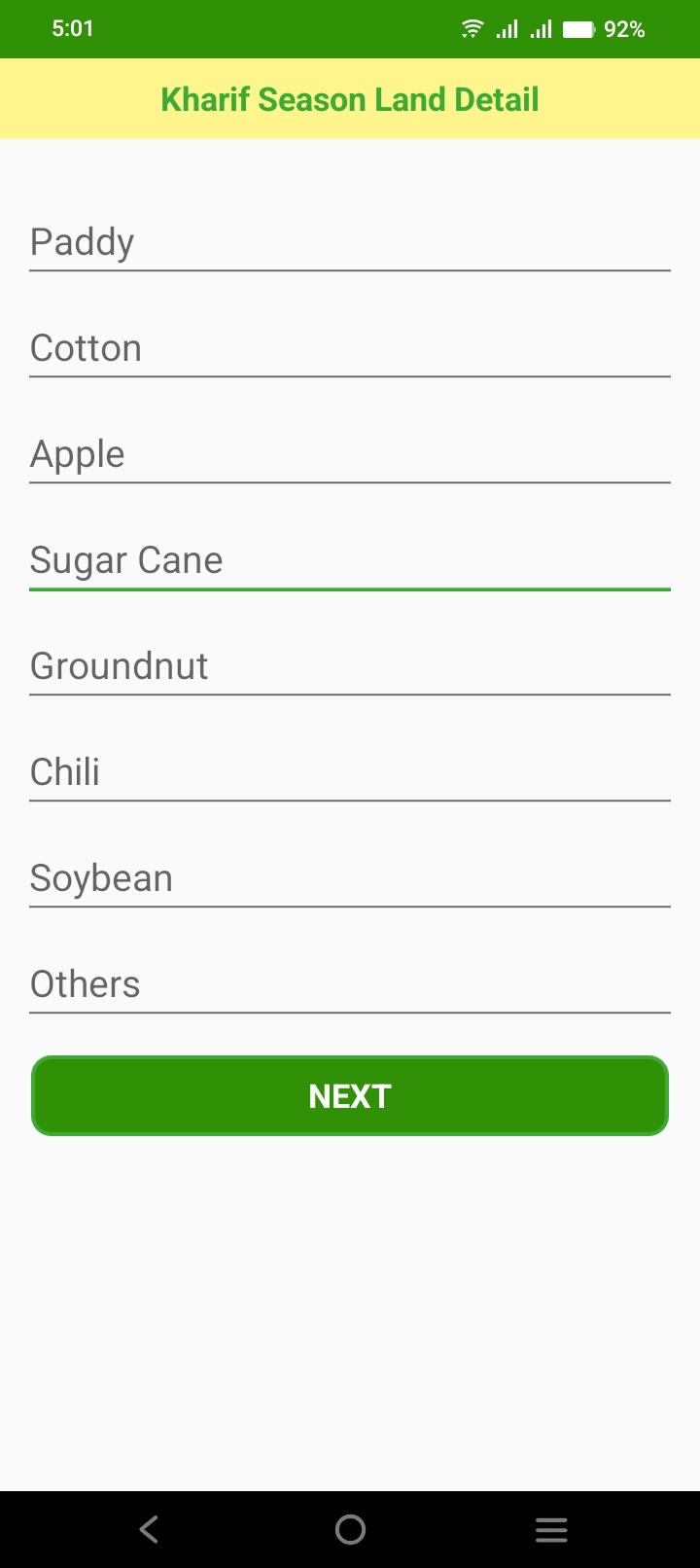Focus the Chili land field
This screenshot has width=700, height=1568.
(350, 772)
